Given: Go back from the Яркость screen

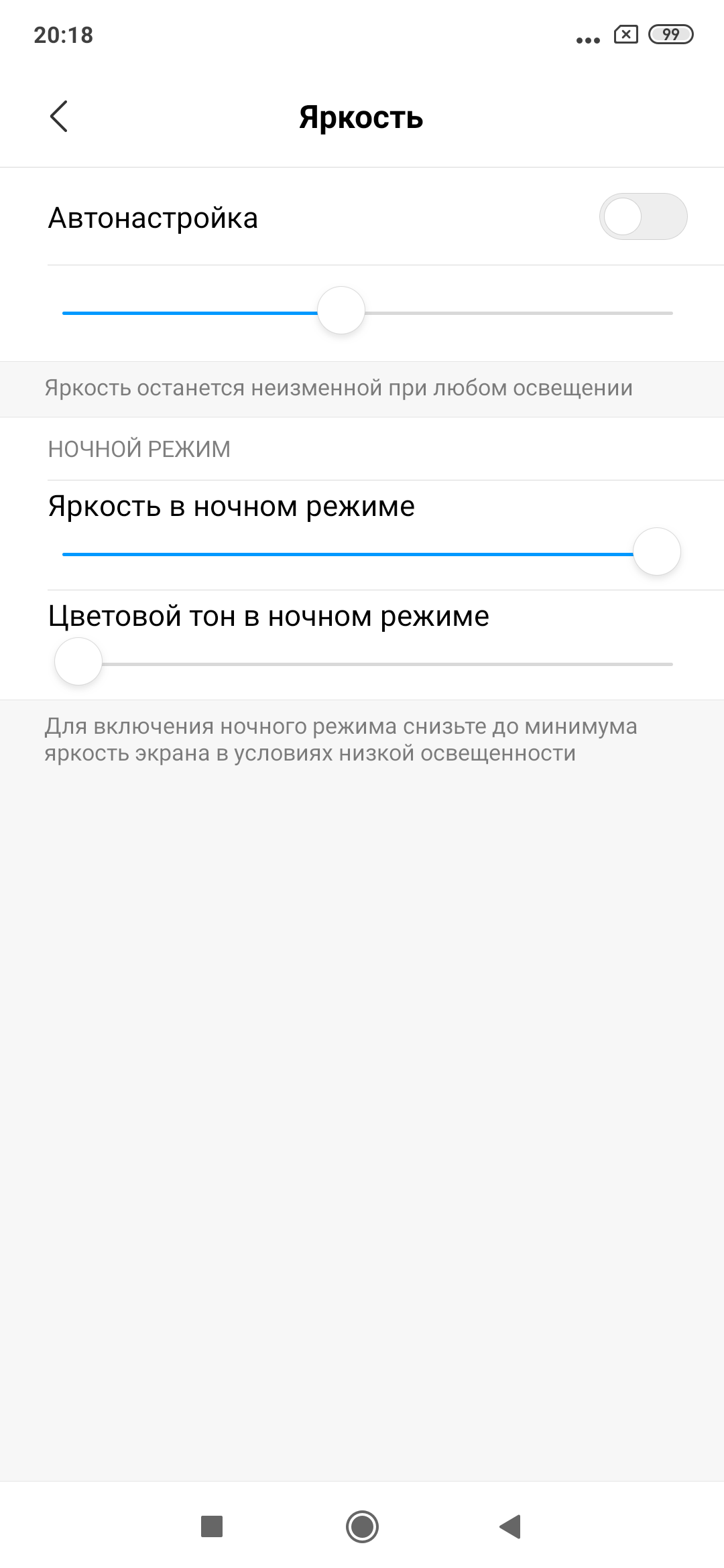Looking at the screenshot, I should coord(59,117).
